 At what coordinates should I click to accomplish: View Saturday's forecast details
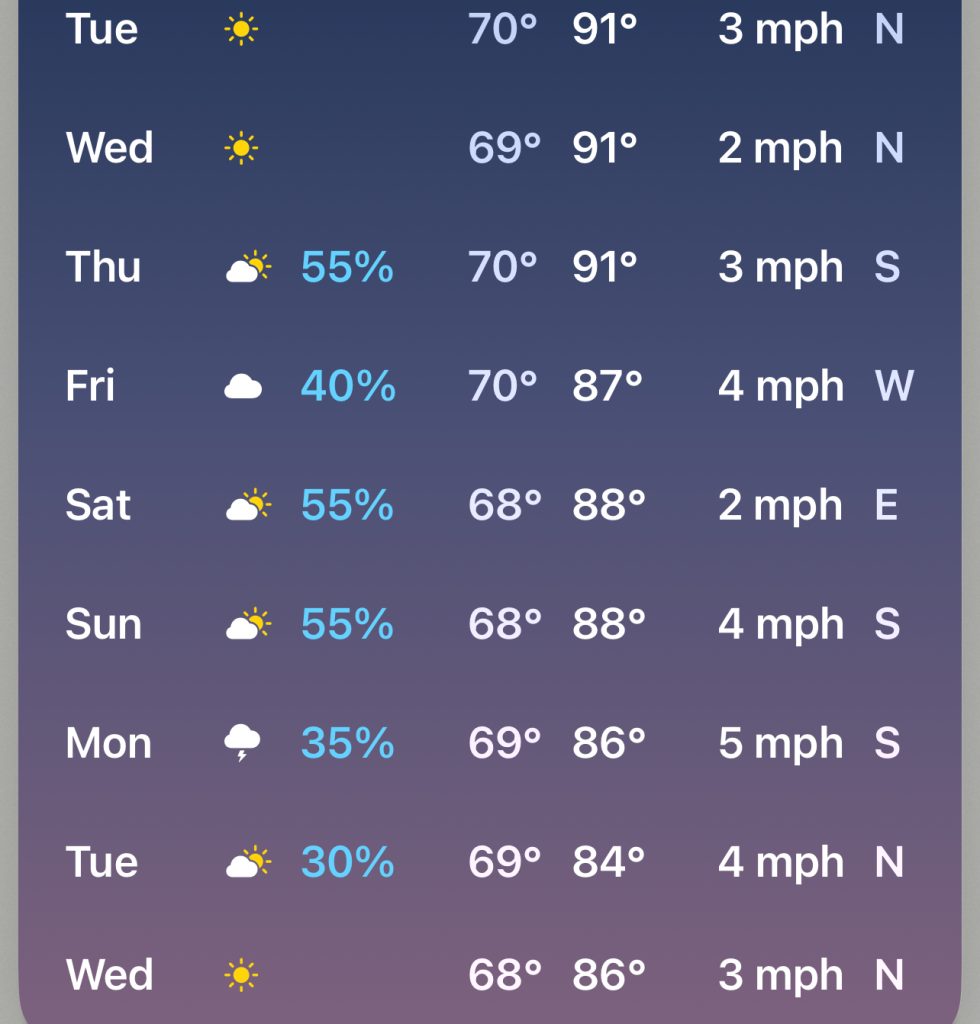tap(489, 505)
